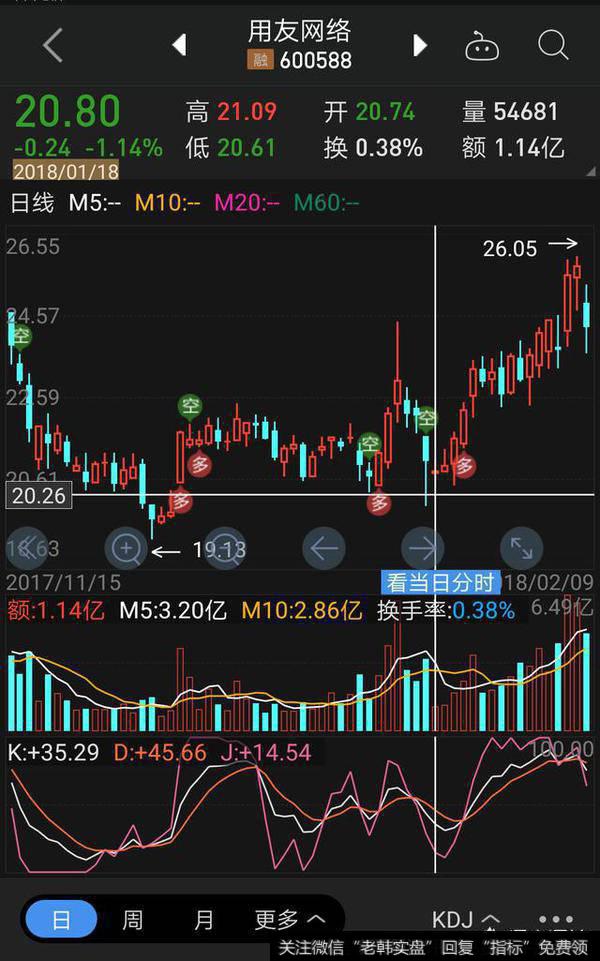Viewport: 600px width, 961px height.
Task: Open stock search
Action: point(552,45)
